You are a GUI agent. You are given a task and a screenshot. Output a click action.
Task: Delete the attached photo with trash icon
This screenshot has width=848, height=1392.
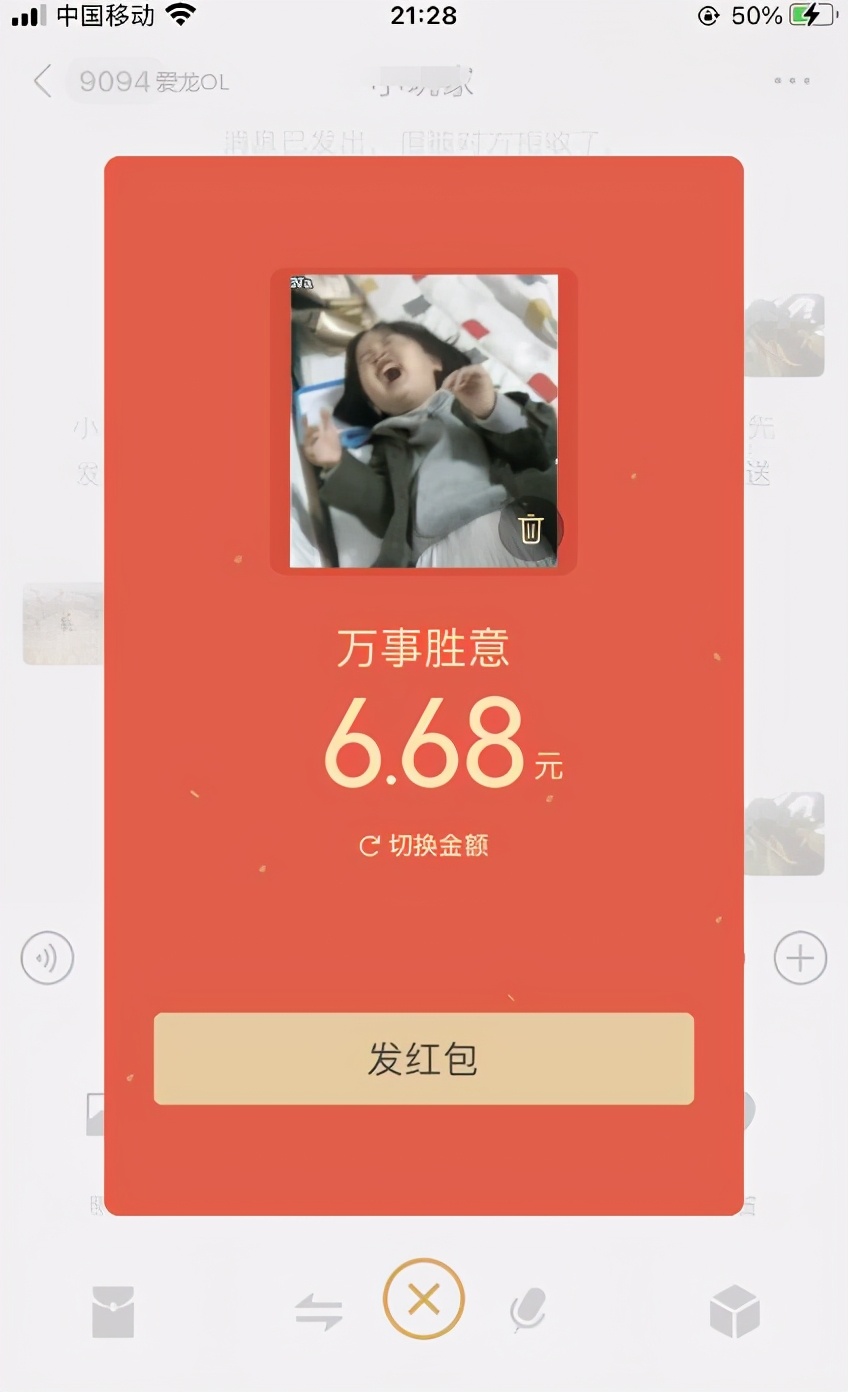531,528
